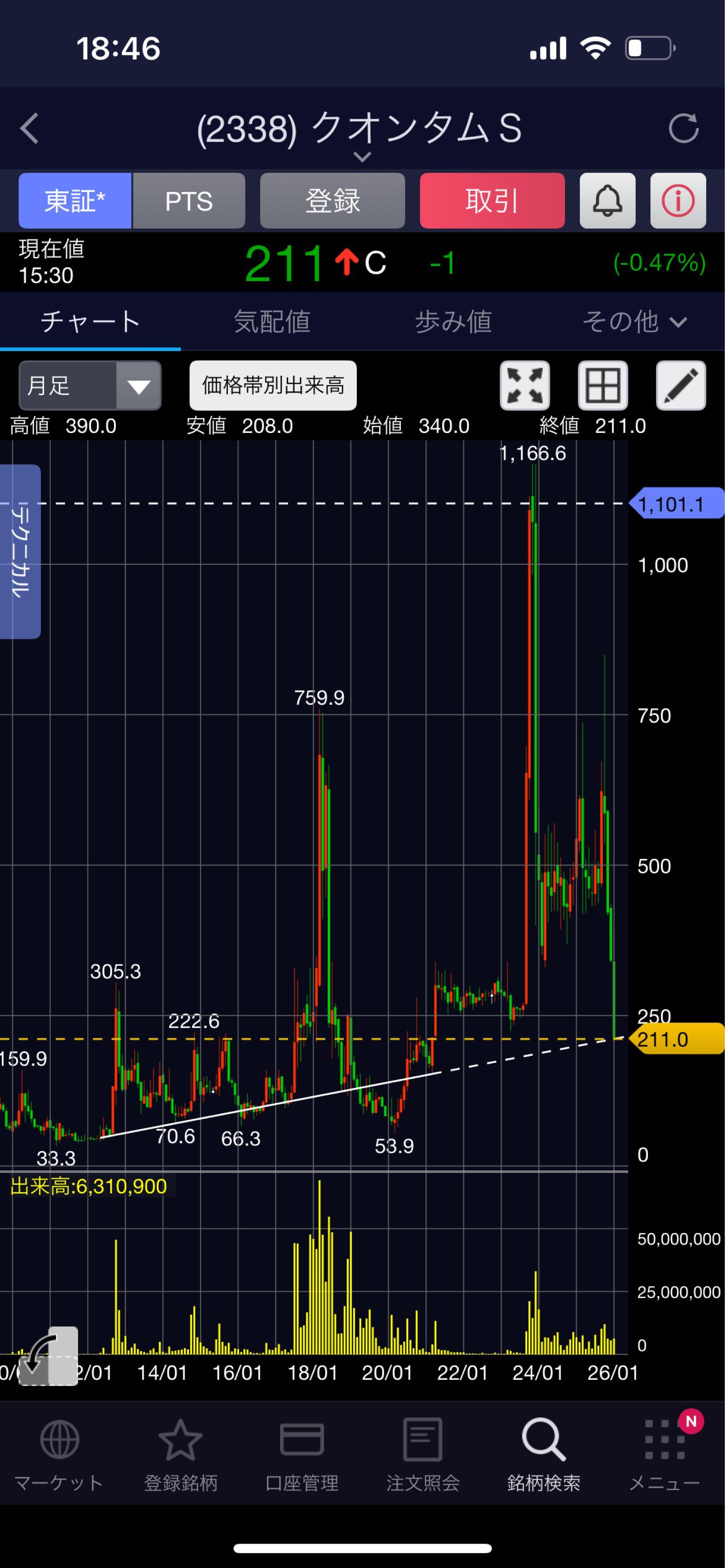The image size is (725, 1568).
Task: Show stock info via the red info icon
Action: point(678,201)
